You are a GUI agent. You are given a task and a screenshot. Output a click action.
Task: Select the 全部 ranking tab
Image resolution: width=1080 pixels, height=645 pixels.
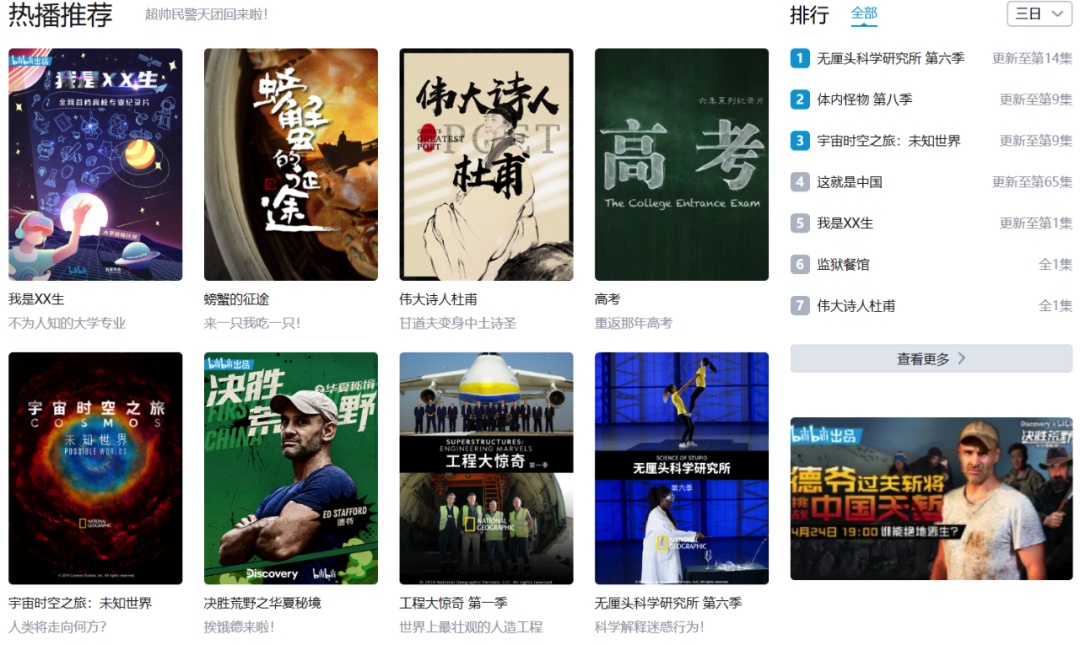864,14
